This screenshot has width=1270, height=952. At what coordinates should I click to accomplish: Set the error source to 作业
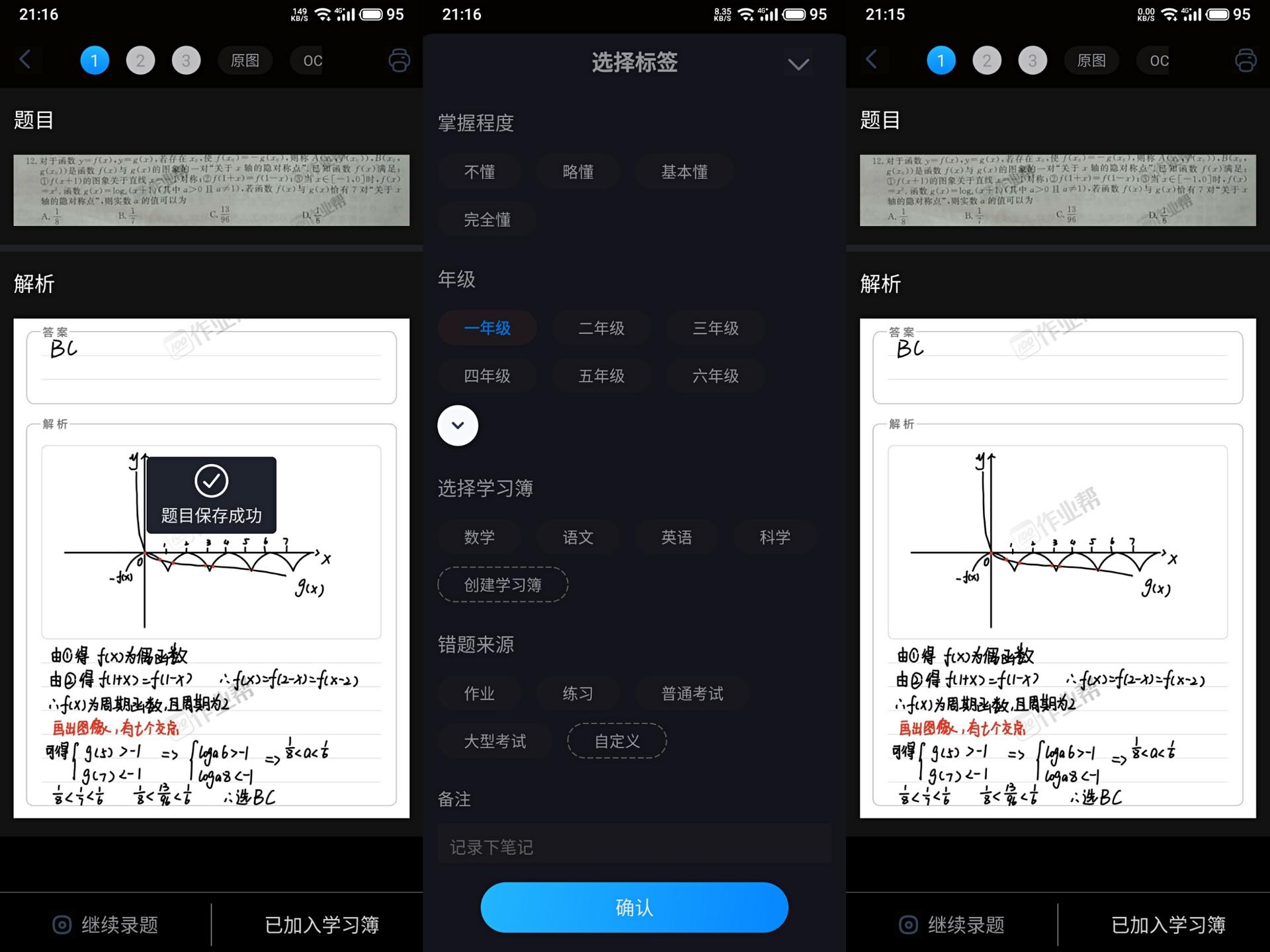coord(480,693)
